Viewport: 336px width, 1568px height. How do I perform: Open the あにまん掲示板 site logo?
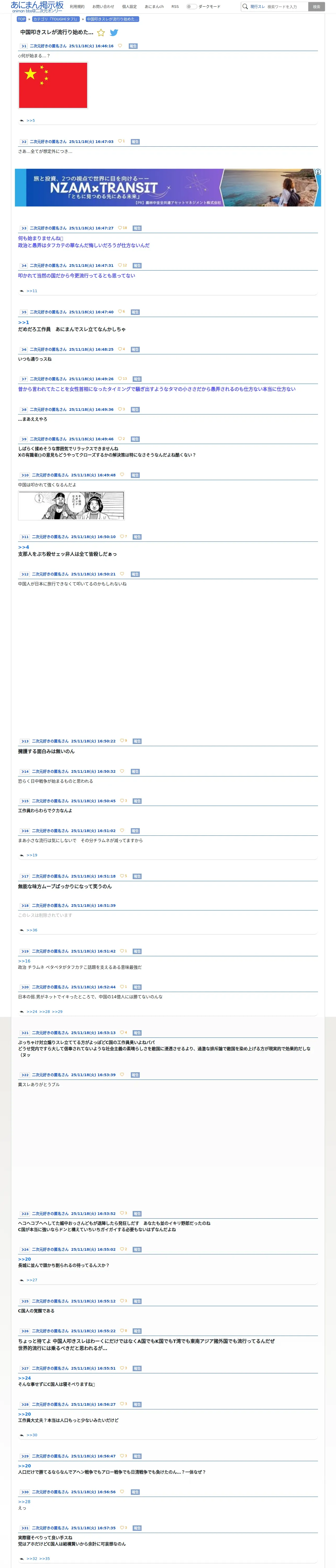click(x=37, y=7)
